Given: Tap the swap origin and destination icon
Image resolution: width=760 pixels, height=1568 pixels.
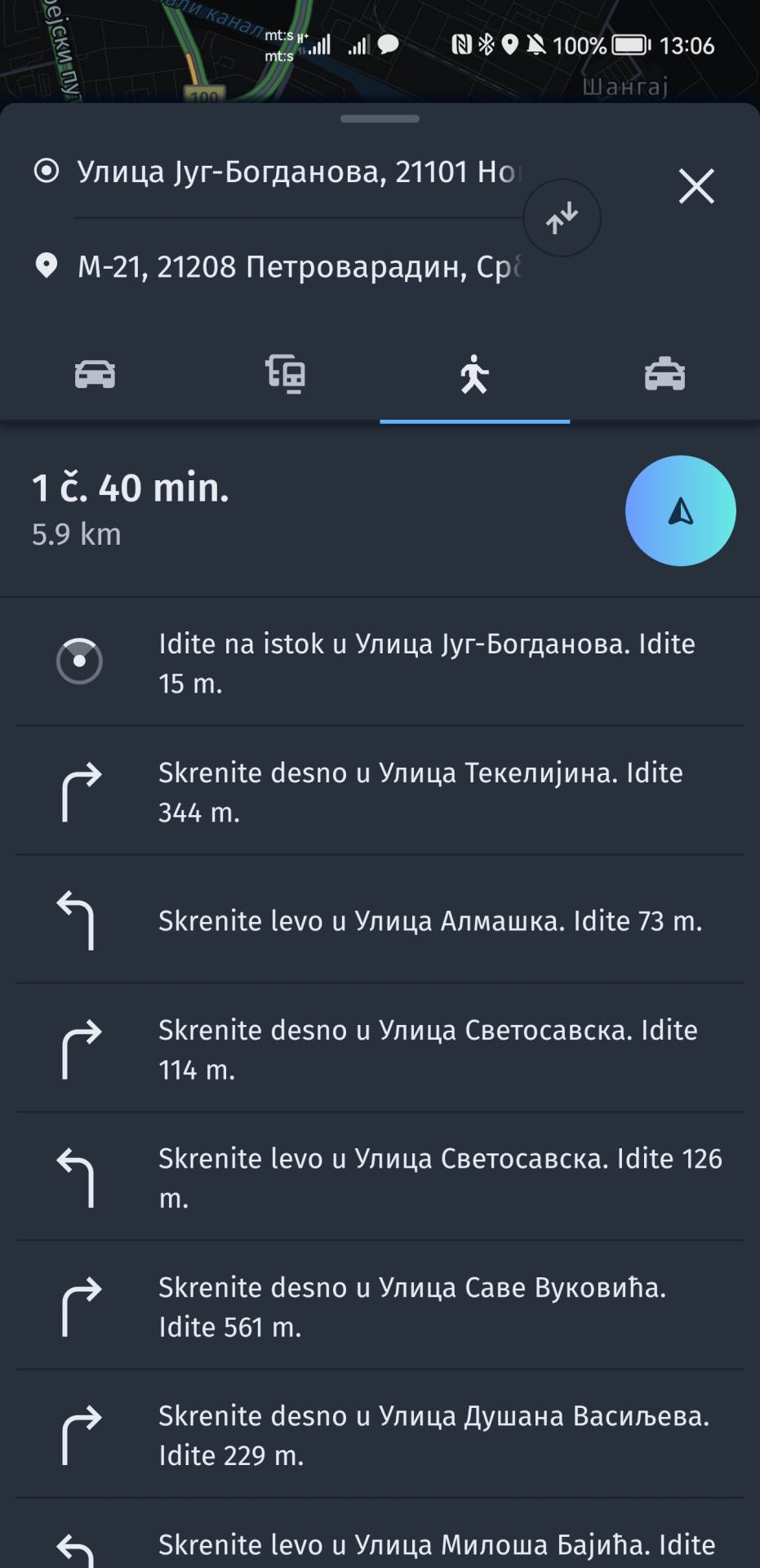Looking at the screenshot, I should (561, 216).
